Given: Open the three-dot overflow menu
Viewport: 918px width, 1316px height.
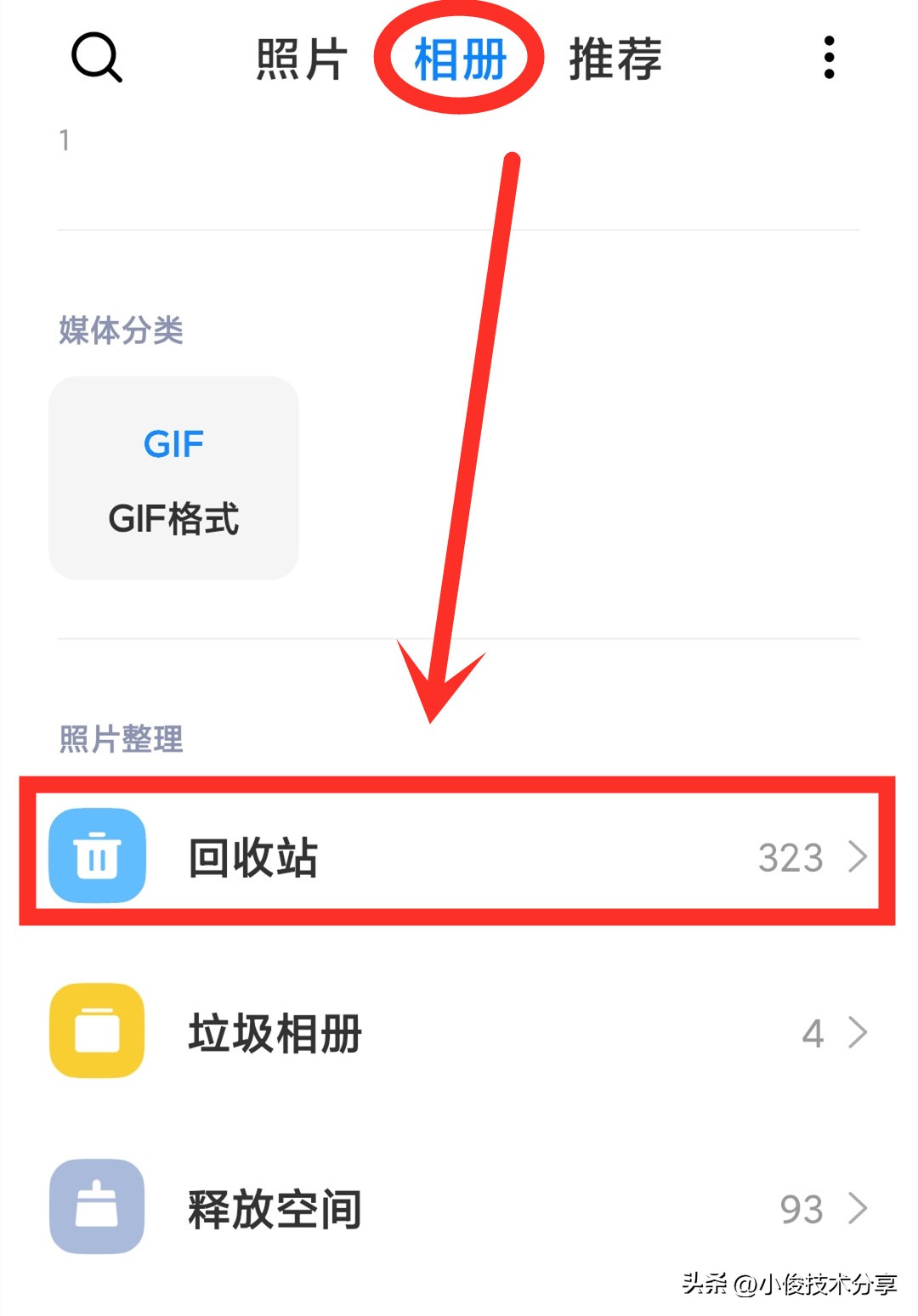Looking at the screenshot, I should pyautogui.click(x=829, y=58).
